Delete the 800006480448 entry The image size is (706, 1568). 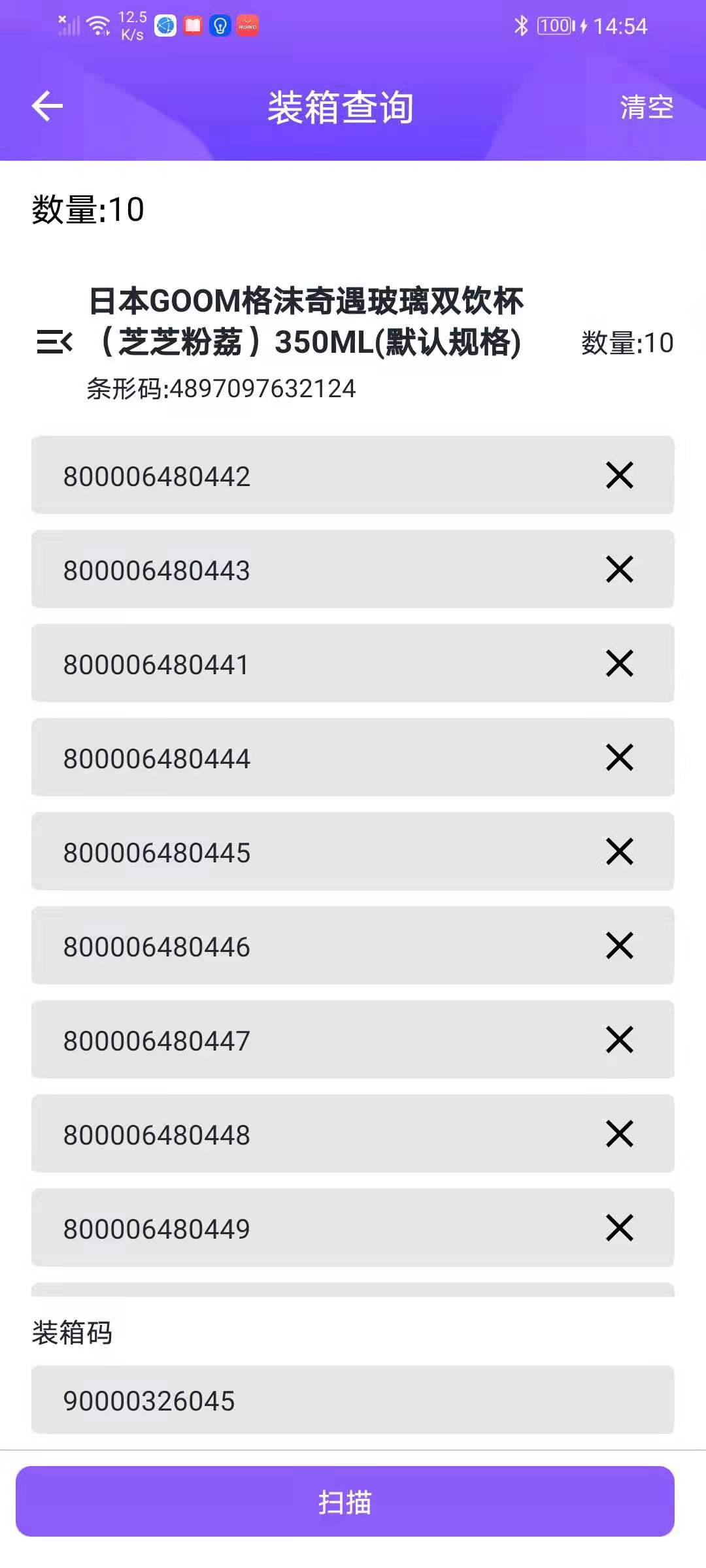click(x=619, y=1134)
